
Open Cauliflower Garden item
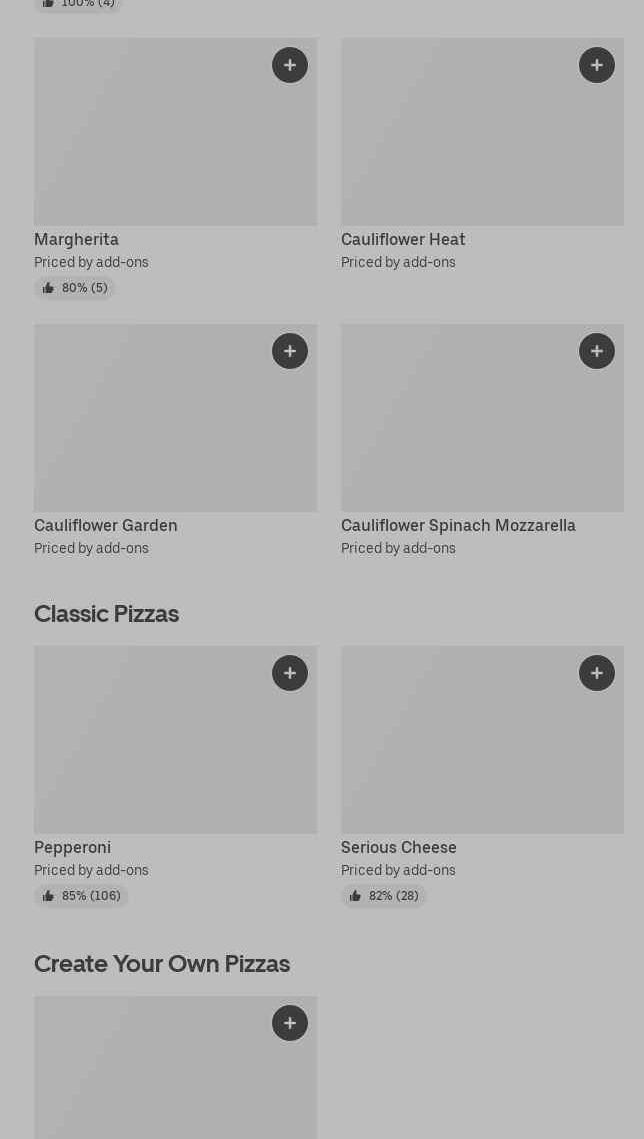105,525
